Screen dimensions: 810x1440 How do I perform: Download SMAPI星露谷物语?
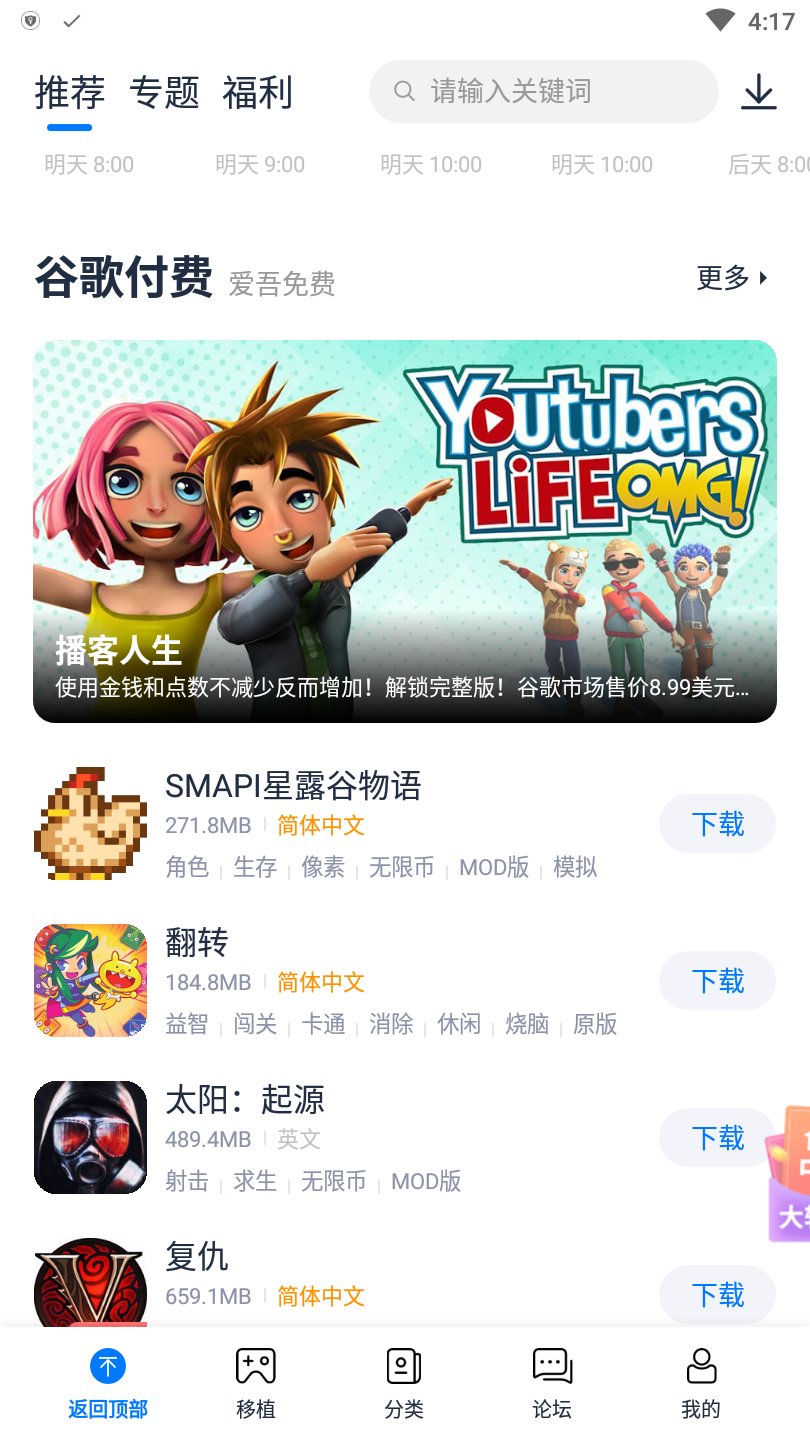click(x=717, y=823)
